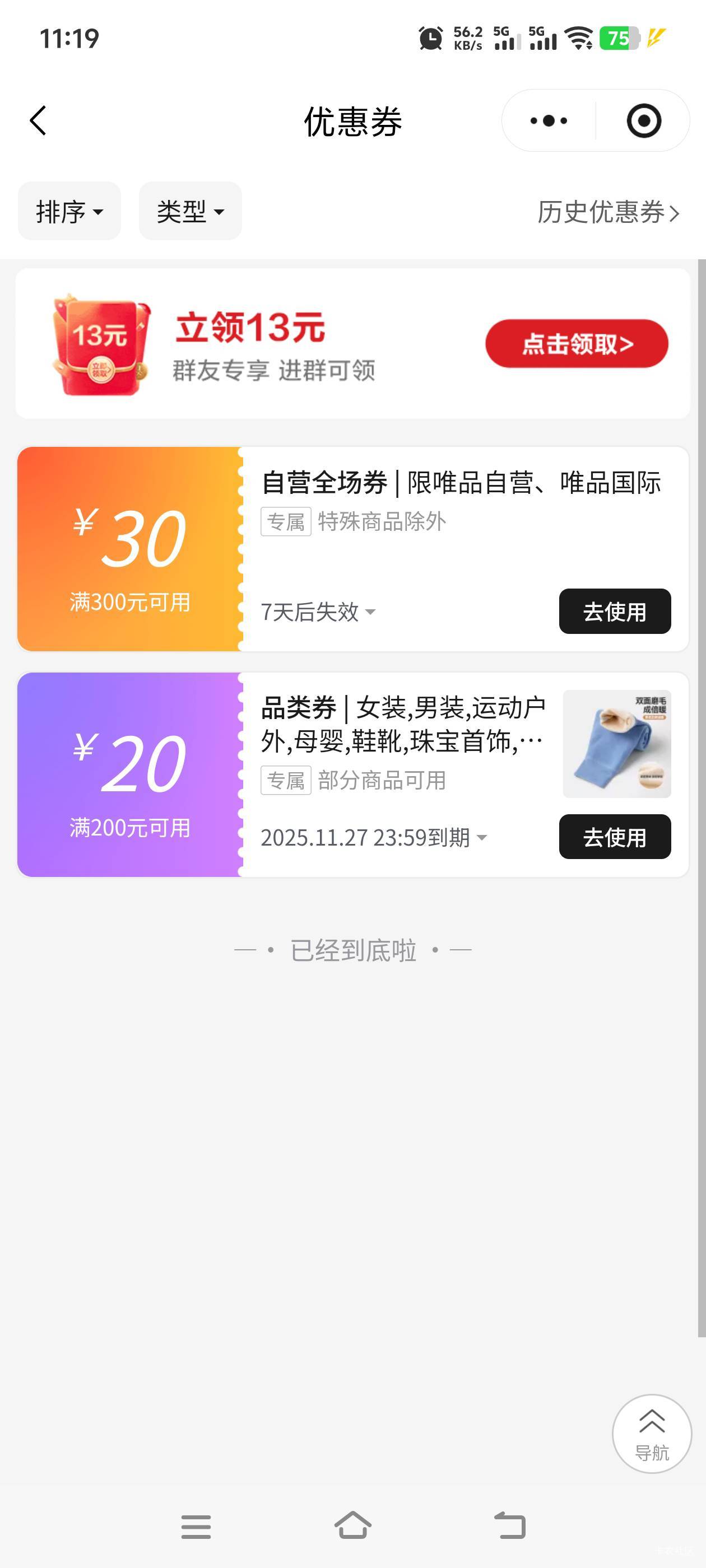
Task: Expand the 7天后失效 validity details
Action: pyautogui.click(x=318, y=612)
